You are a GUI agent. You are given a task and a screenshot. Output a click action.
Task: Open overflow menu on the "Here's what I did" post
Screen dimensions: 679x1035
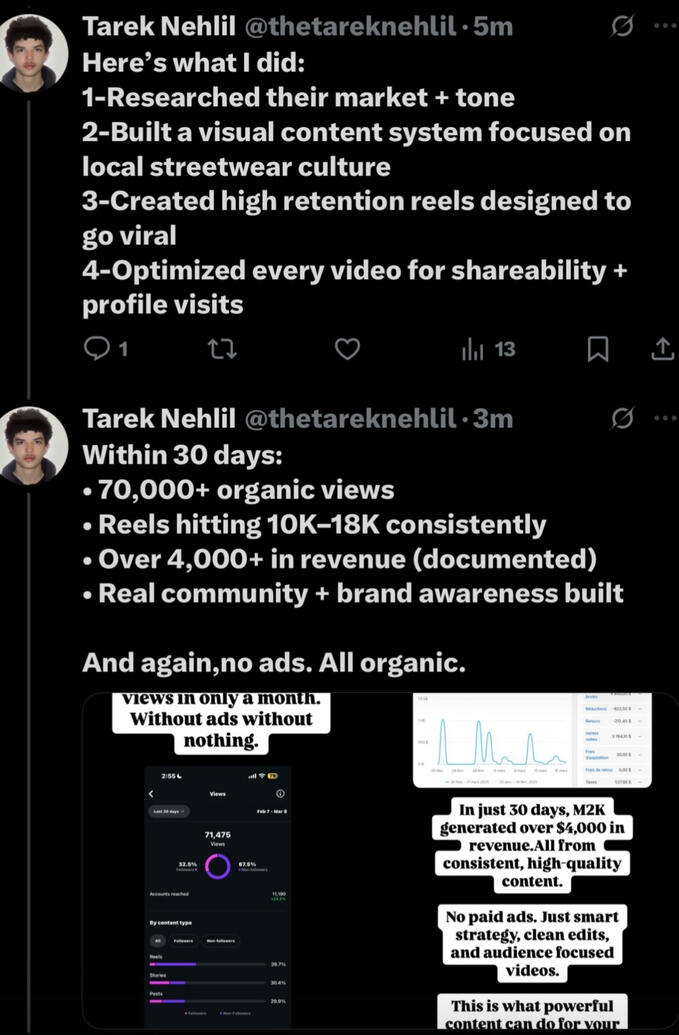[x=664, y=26]
